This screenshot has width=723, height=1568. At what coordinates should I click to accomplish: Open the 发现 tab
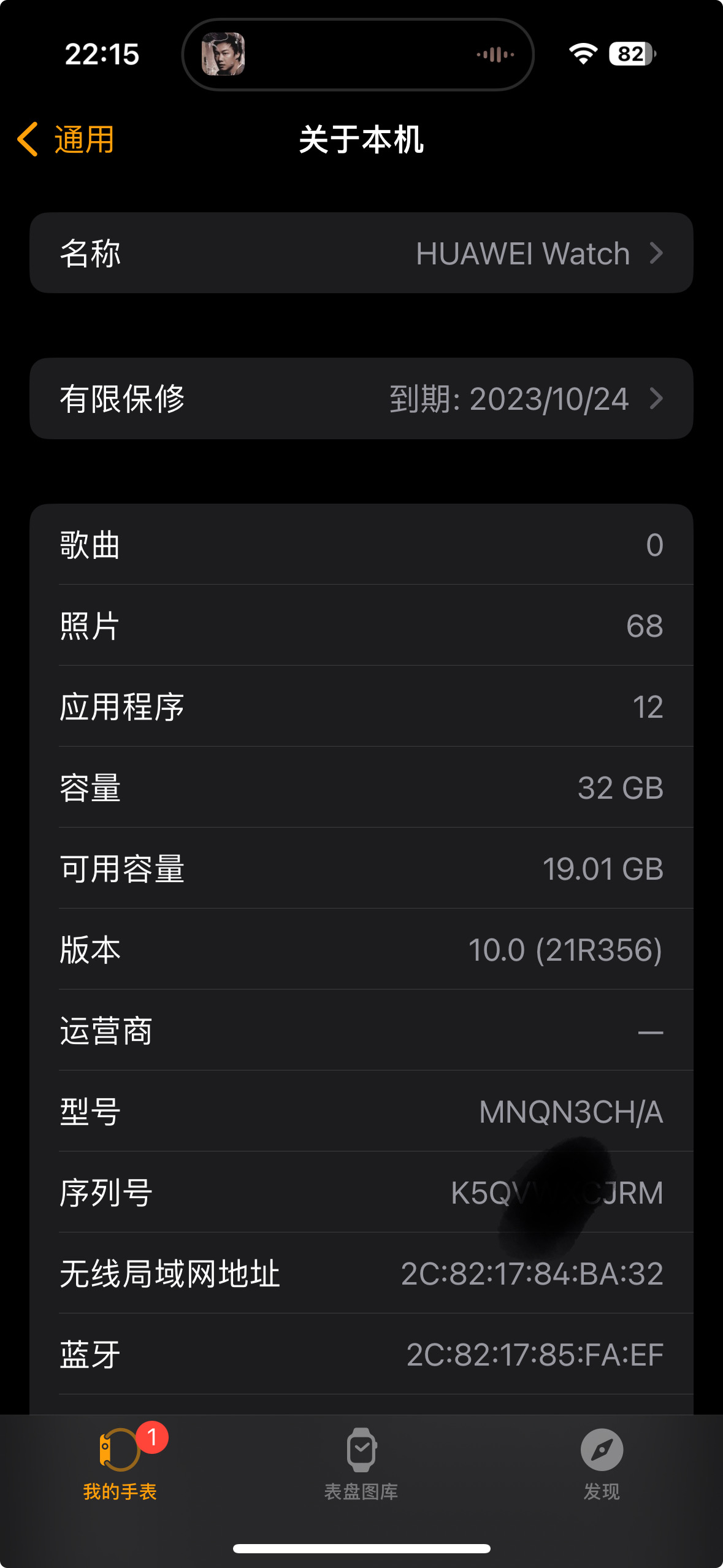click(x=602, y=1464)
